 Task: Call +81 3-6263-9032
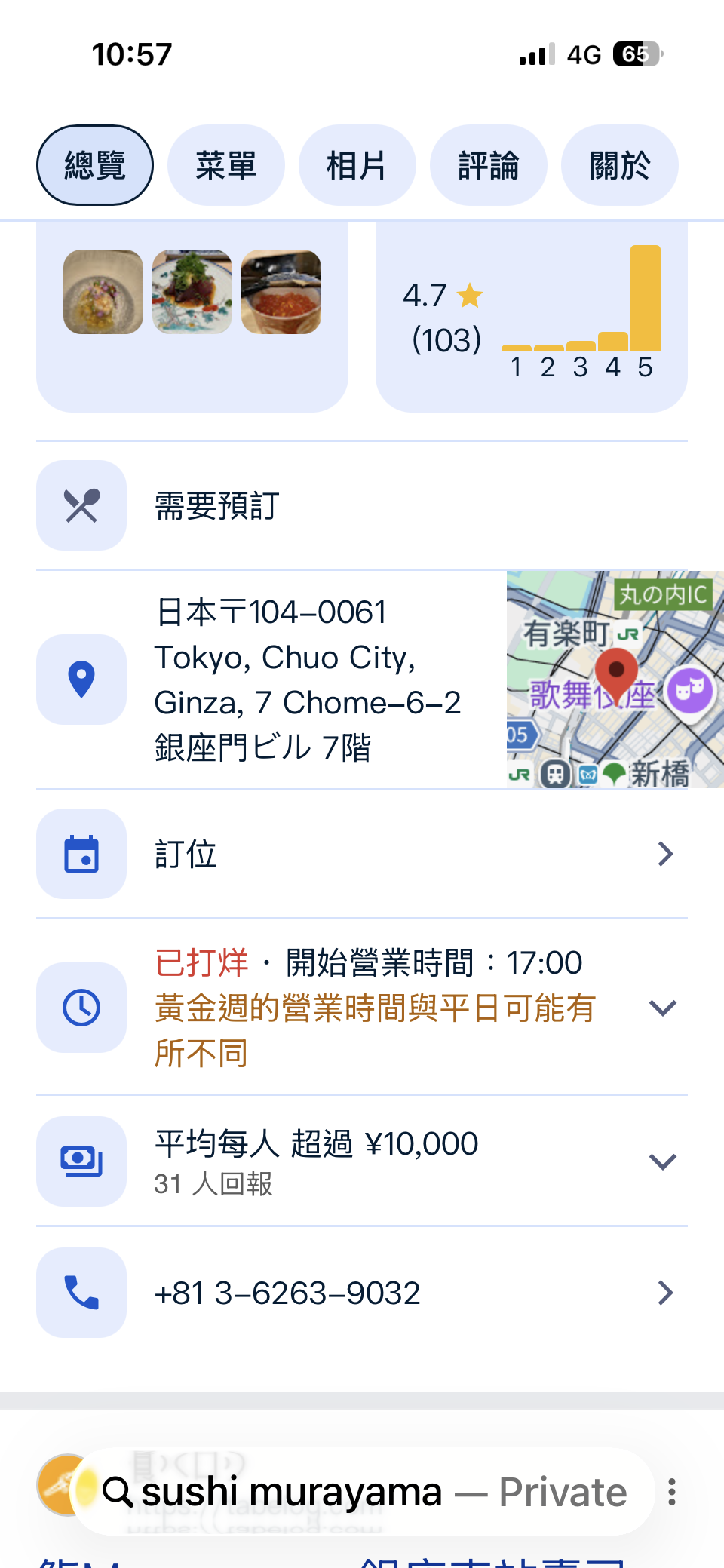coord(362,1293)
